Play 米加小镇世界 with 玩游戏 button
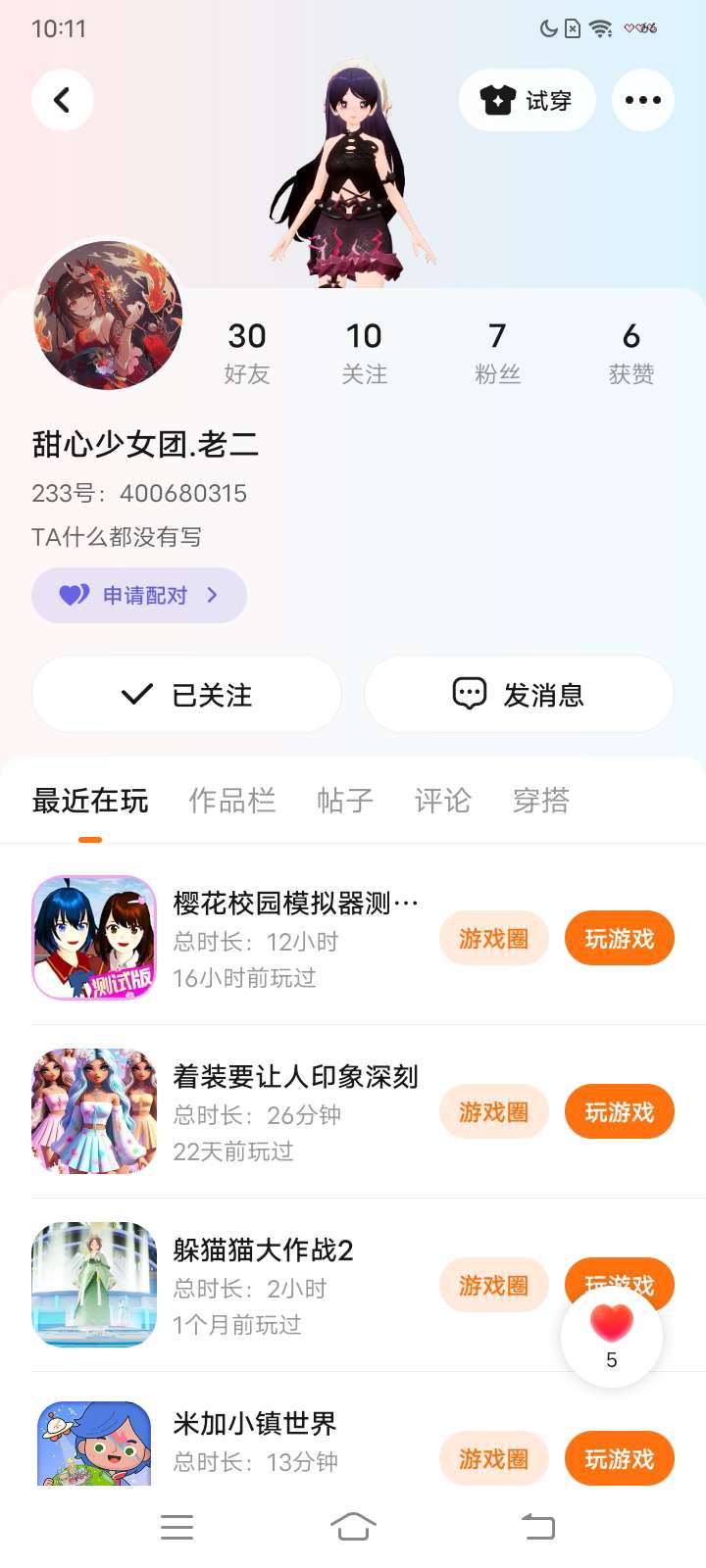Viewport: 706px width, 1568px height. [x=619, y=1459]
